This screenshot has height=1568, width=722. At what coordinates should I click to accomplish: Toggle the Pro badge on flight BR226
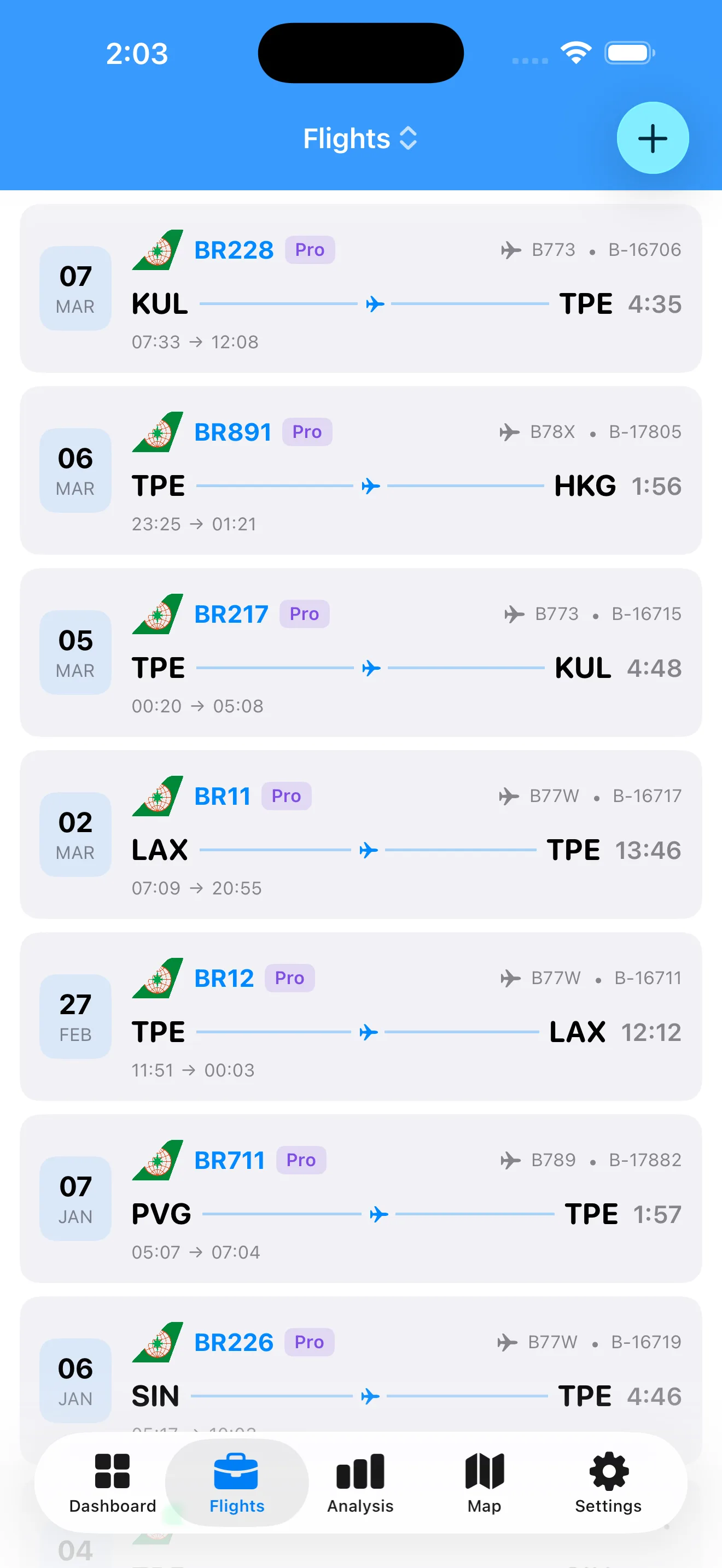pos(309,1342)
